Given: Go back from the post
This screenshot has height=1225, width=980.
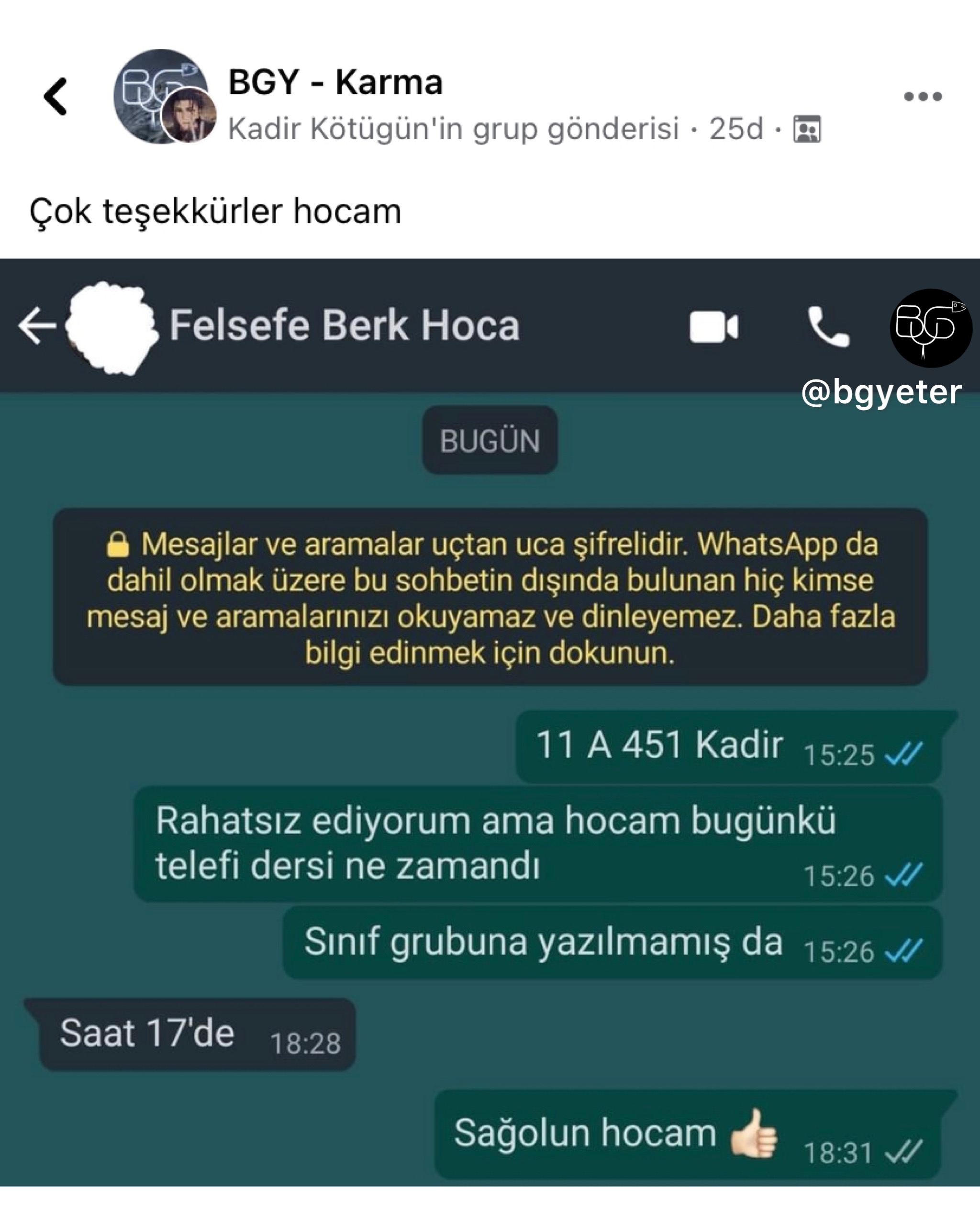Looking at the screenshot, I should [56, 97].
